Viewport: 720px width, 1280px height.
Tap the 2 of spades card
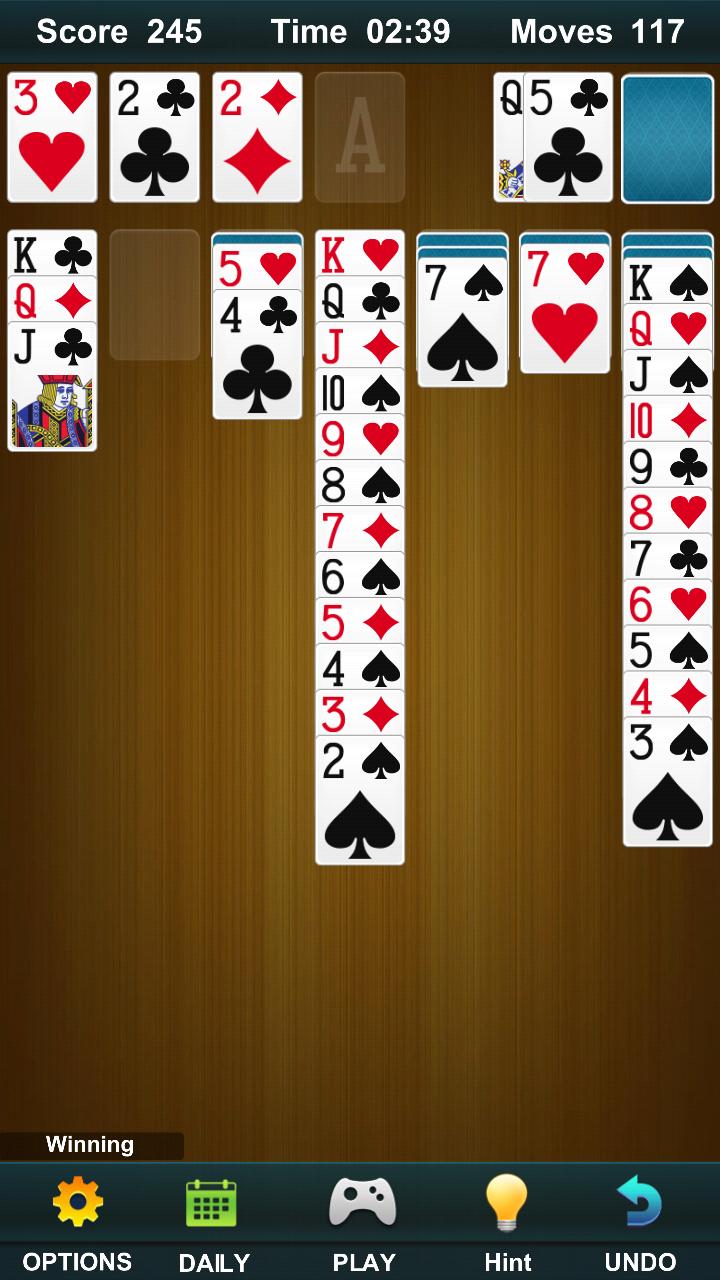[x=360, y=800]
